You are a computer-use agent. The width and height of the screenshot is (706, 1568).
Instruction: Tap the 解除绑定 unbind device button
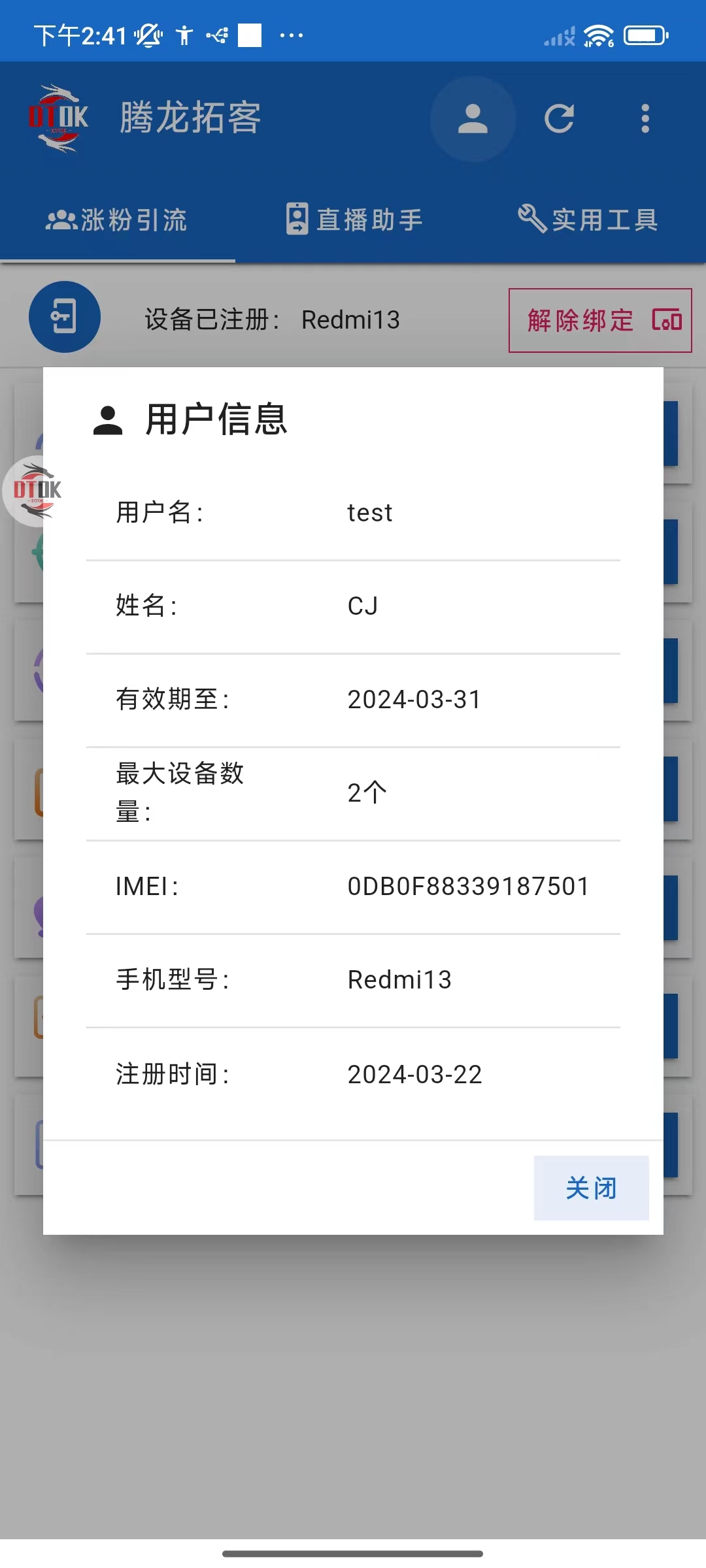click(600, 320)
